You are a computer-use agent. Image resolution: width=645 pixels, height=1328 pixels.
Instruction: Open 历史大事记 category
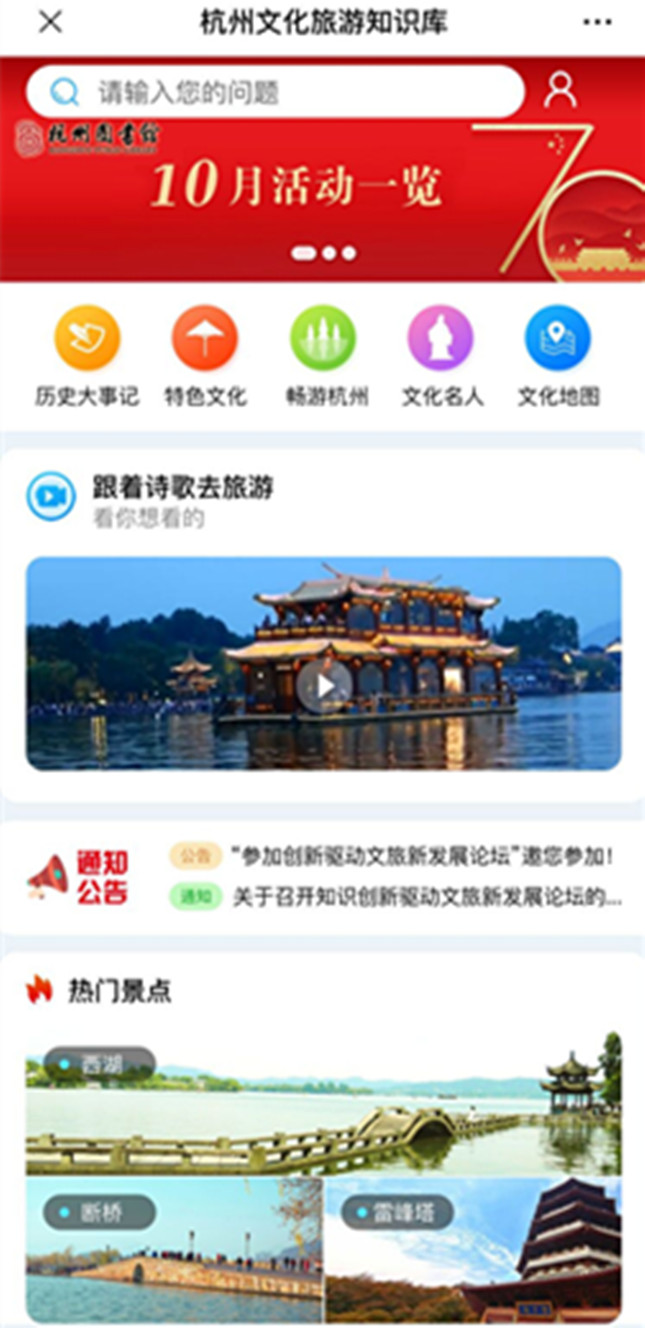click(87, 357)
